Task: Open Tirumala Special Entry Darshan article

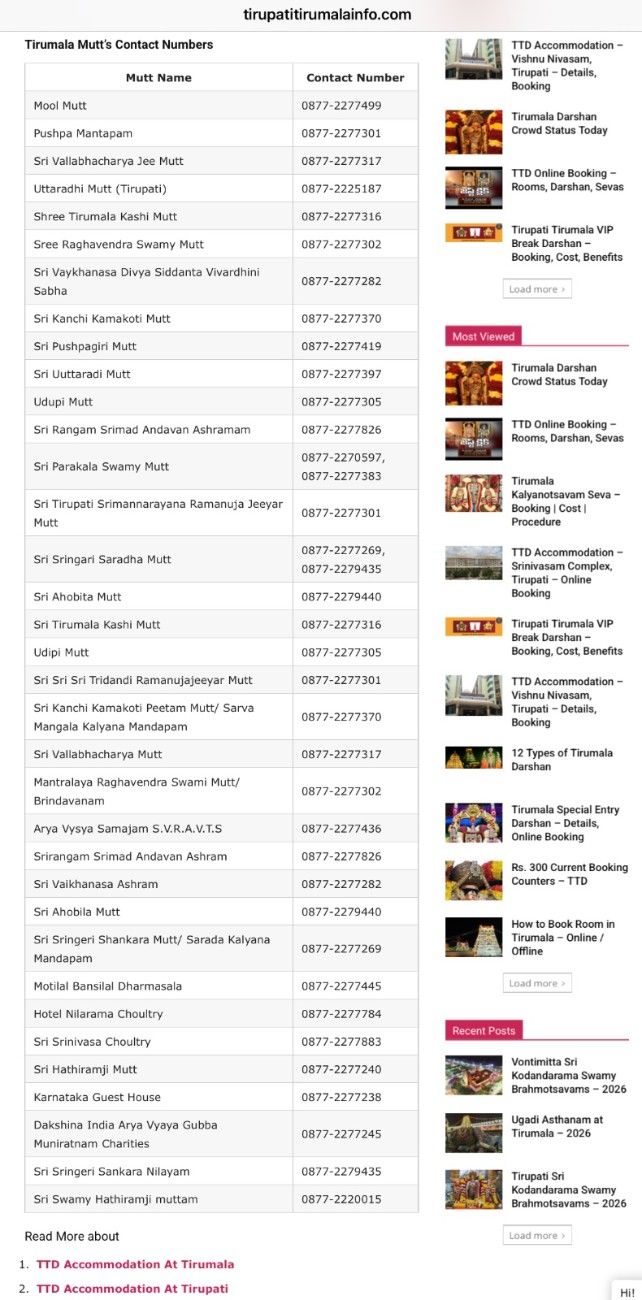Action: click(565, 823)
